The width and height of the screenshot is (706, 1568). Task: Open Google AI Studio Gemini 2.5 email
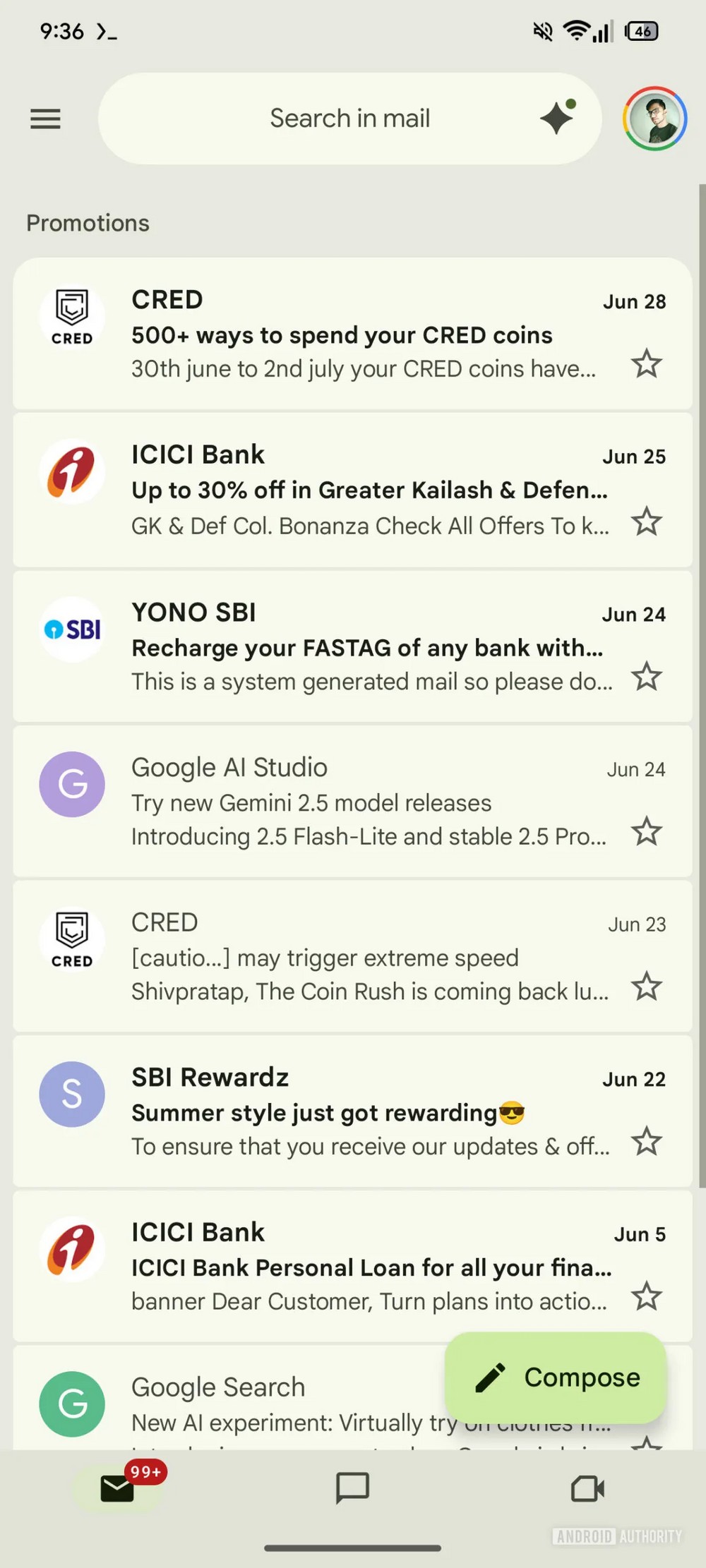[x=353, y=802]
